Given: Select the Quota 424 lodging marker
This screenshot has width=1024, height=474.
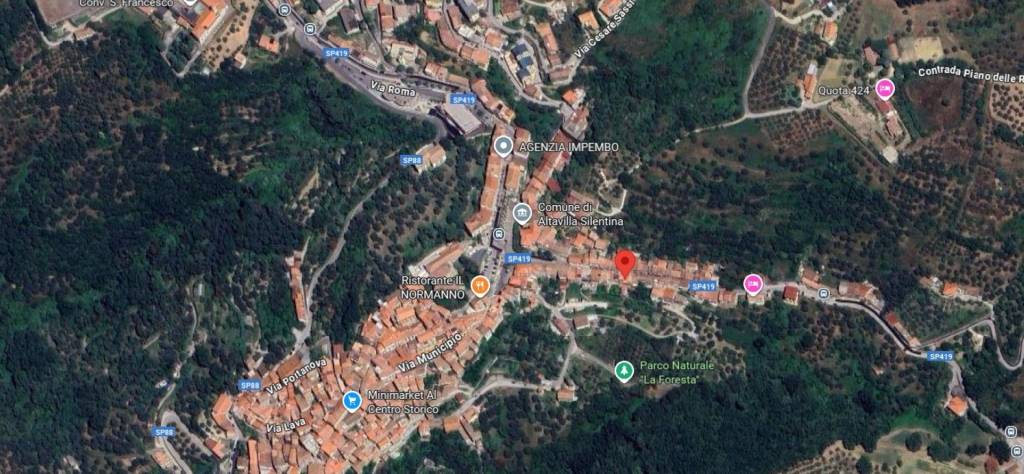Looking at the screenshot, I should (884, 89).
